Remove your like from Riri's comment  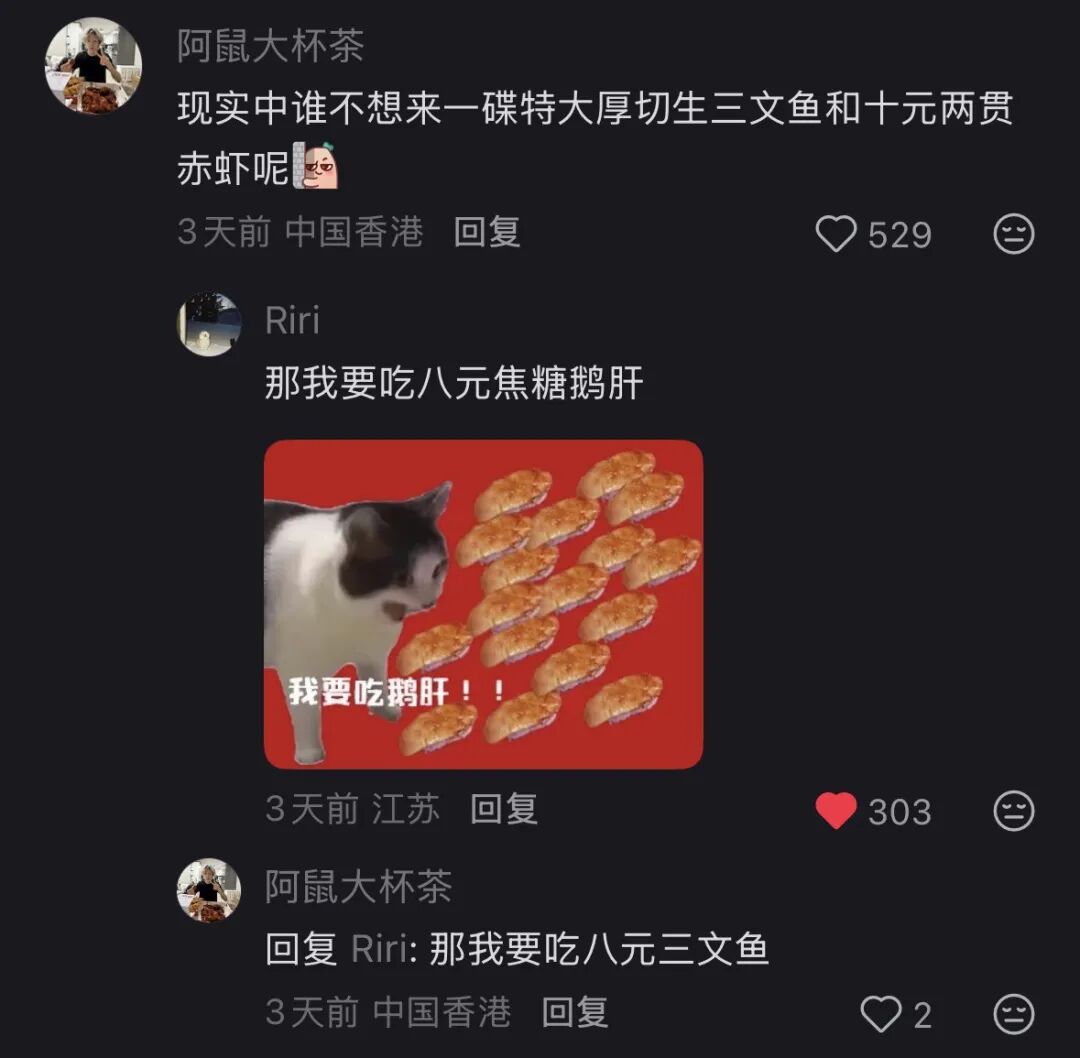(x=836, y=811)
